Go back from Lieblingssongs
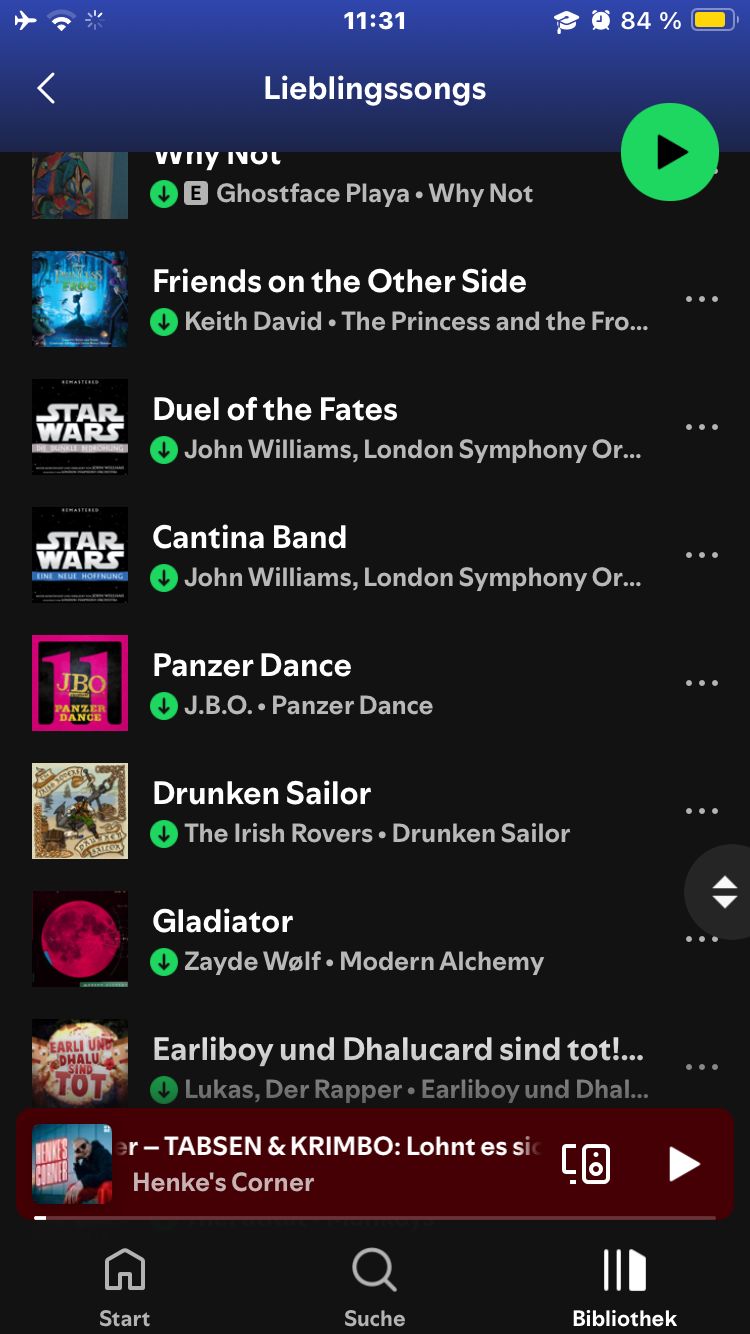The height and width of the screenshot is (1334, 750). pos(46,89)
